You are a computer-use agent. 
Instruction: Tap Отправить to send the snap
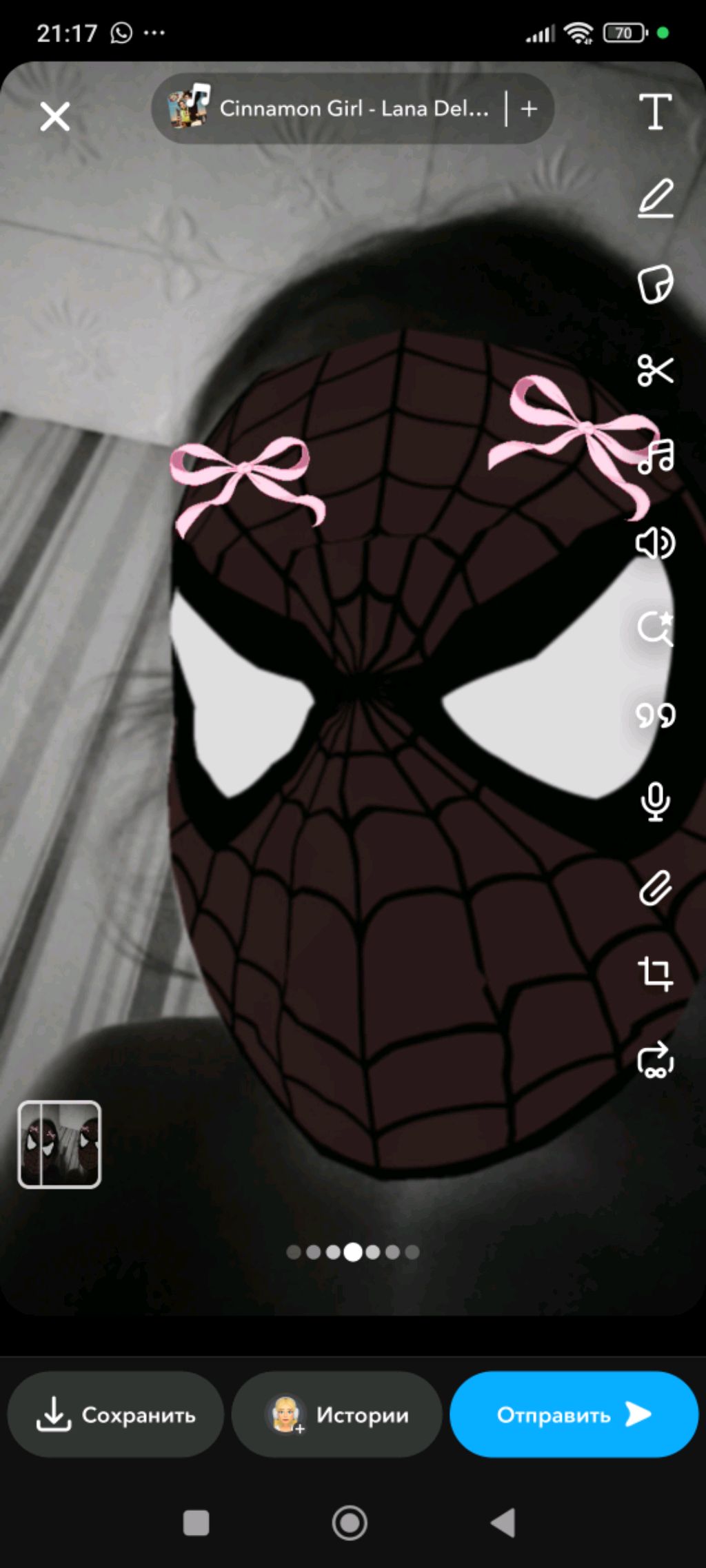click(x=574, y=1414)
